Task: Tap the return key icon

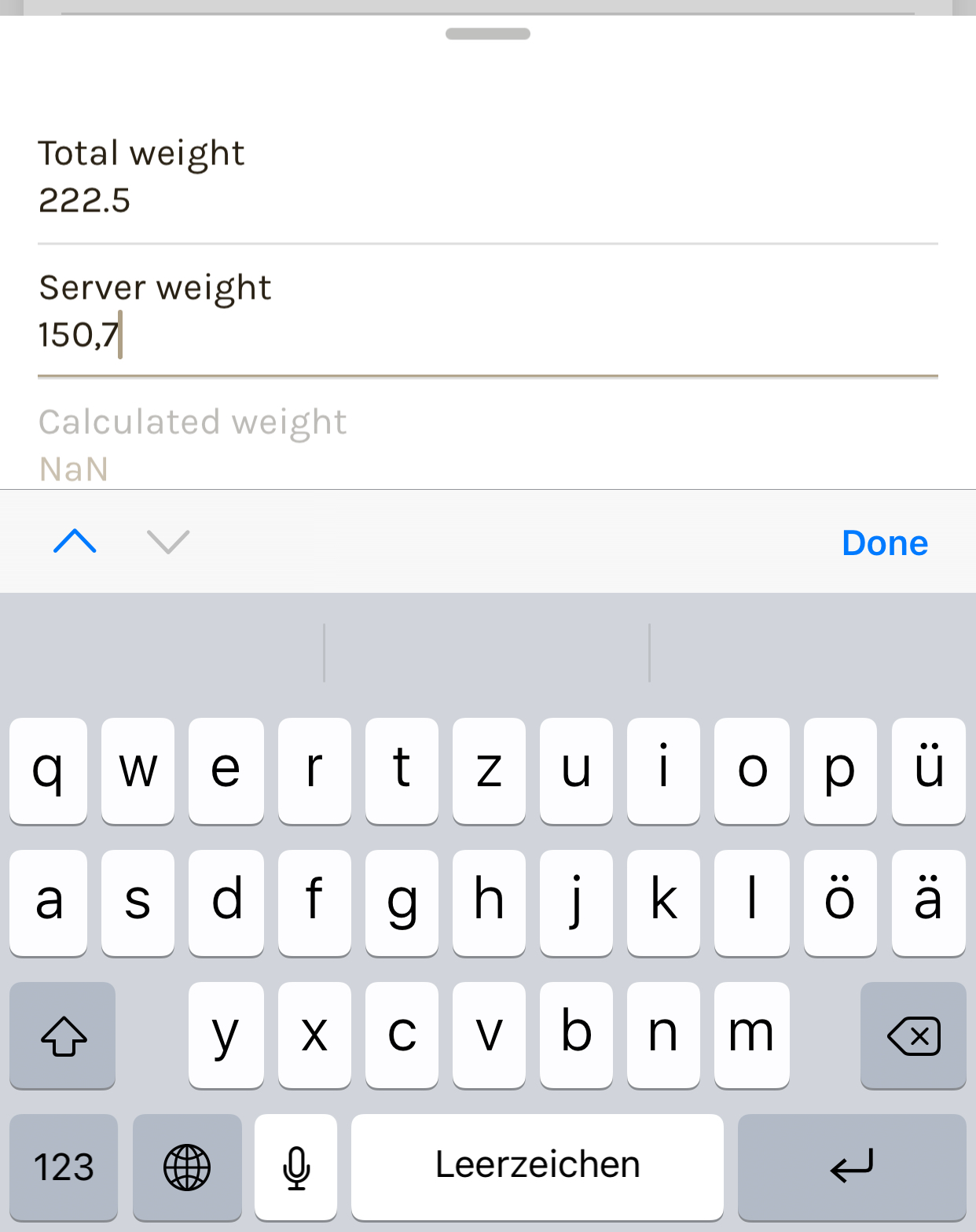Action: [852, 1167]
